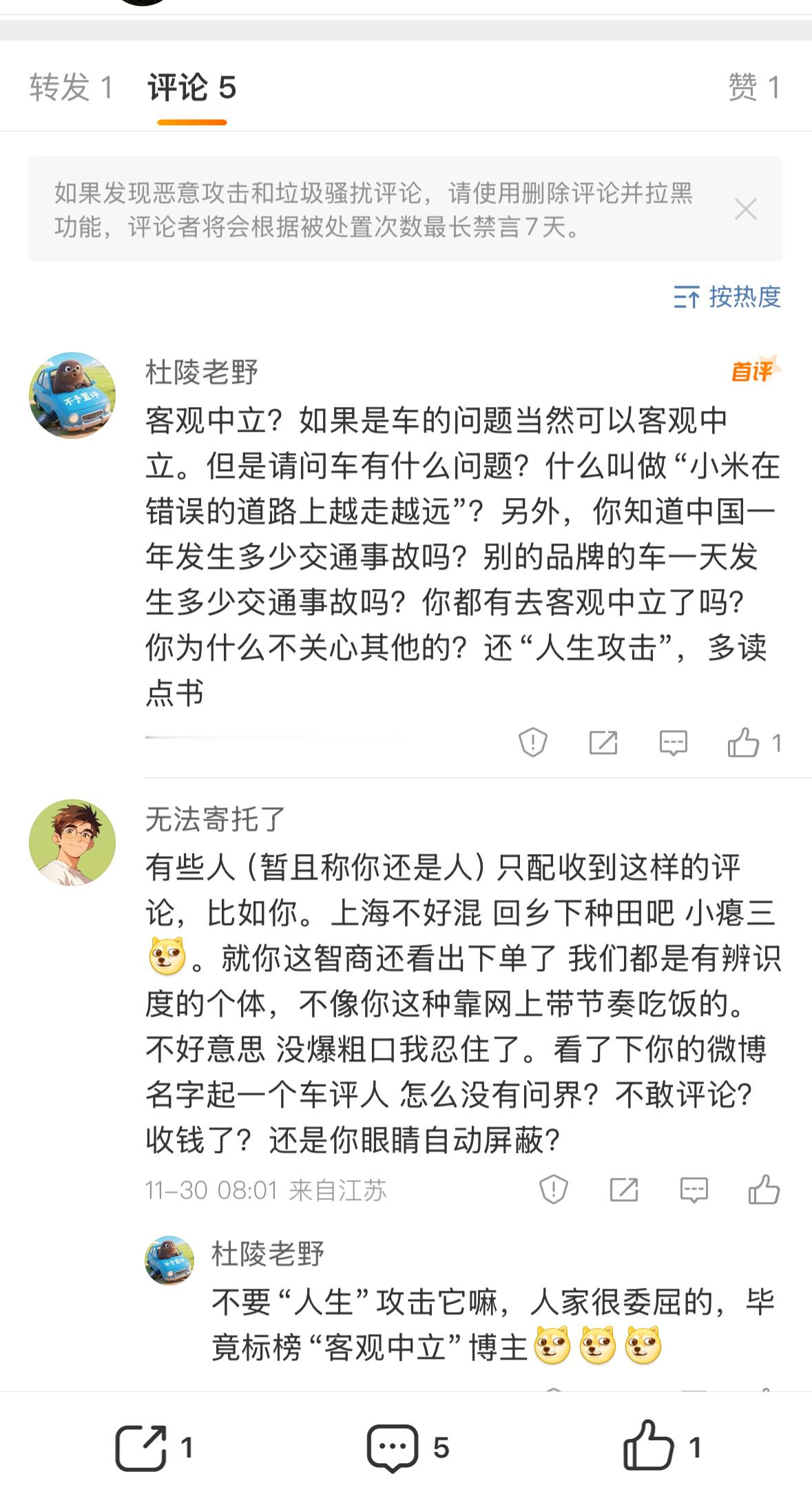The image size is (812, 1503).
Task: Switch to the 赞 tab
Action: point(750,88)
